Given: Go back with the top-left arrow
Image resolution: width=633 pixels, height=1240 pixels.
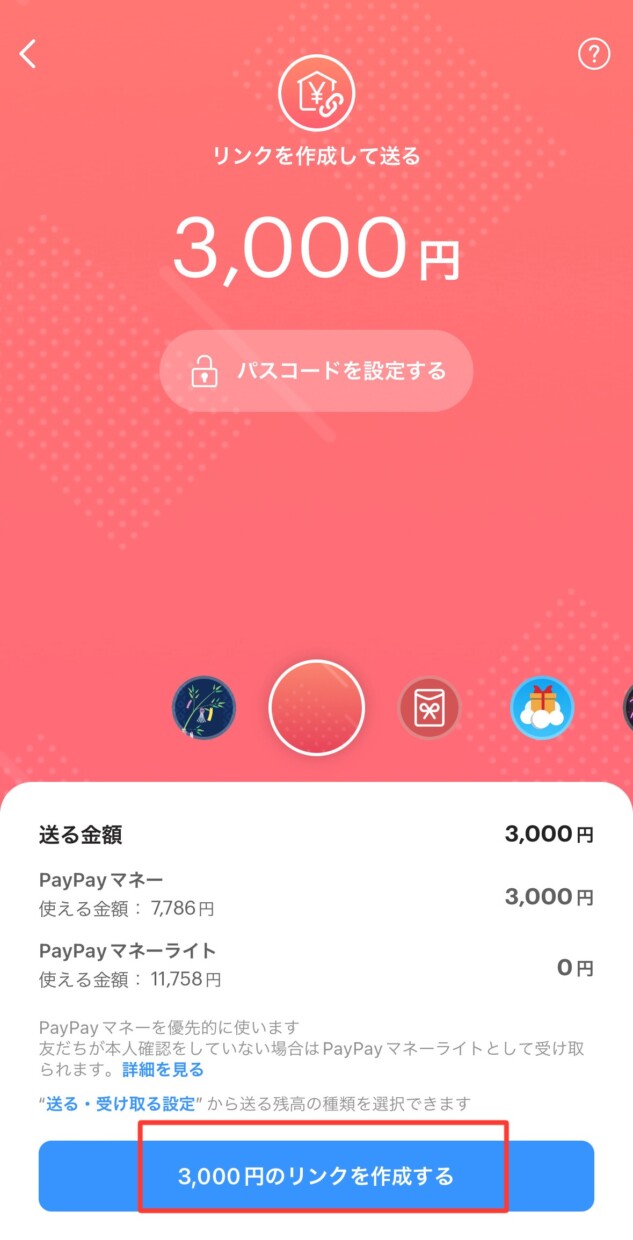Looking at the screenshot, I should 28,54.
